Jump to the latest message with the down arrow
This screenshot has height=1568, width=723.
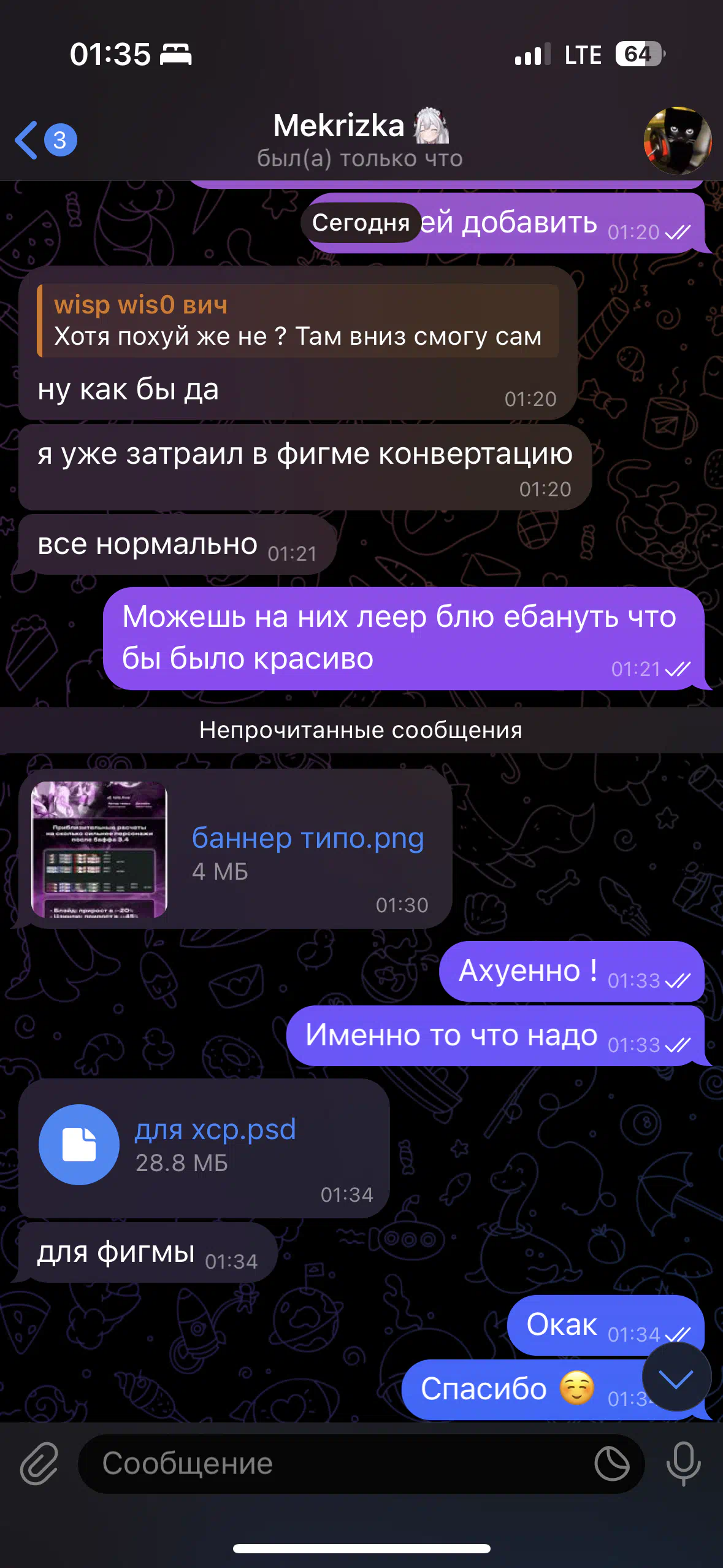click(676, 1377)
